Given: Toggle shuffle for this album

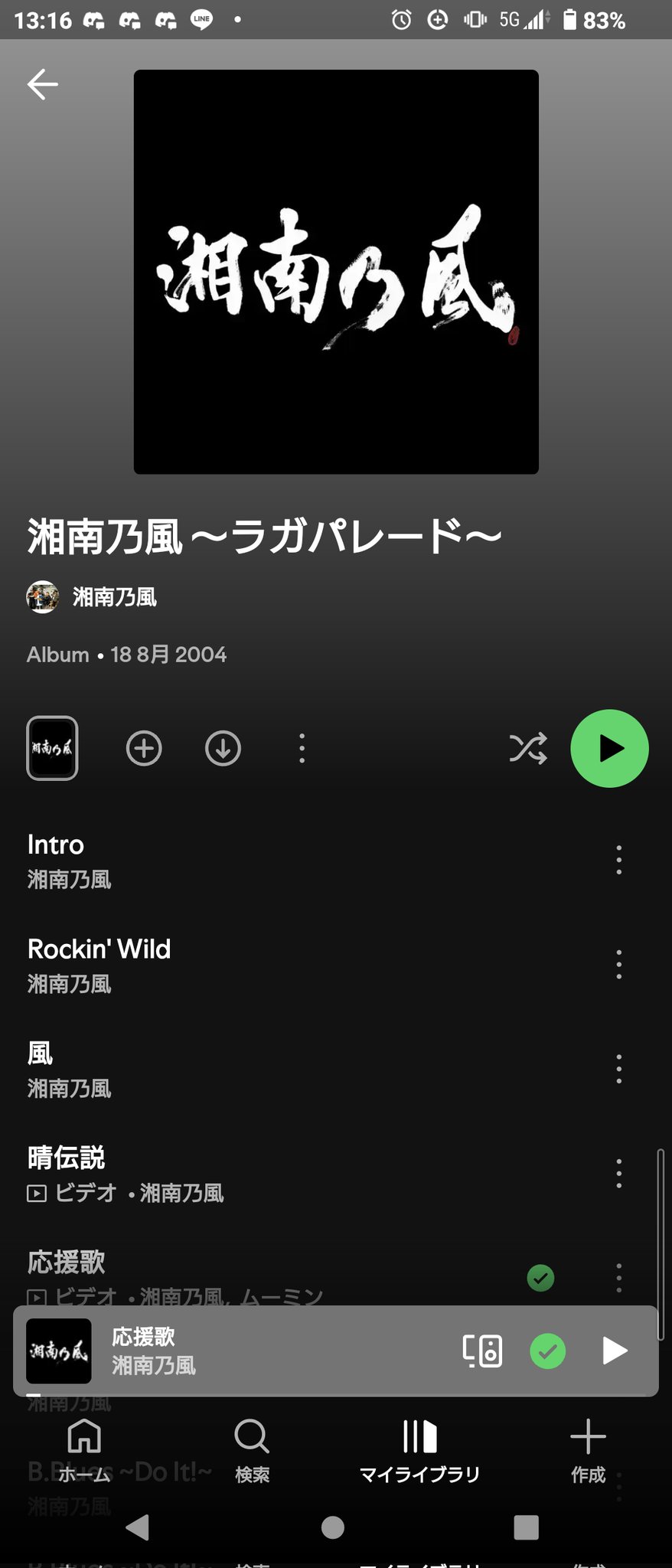Looking at the screenshot, I should pos(528,748).
